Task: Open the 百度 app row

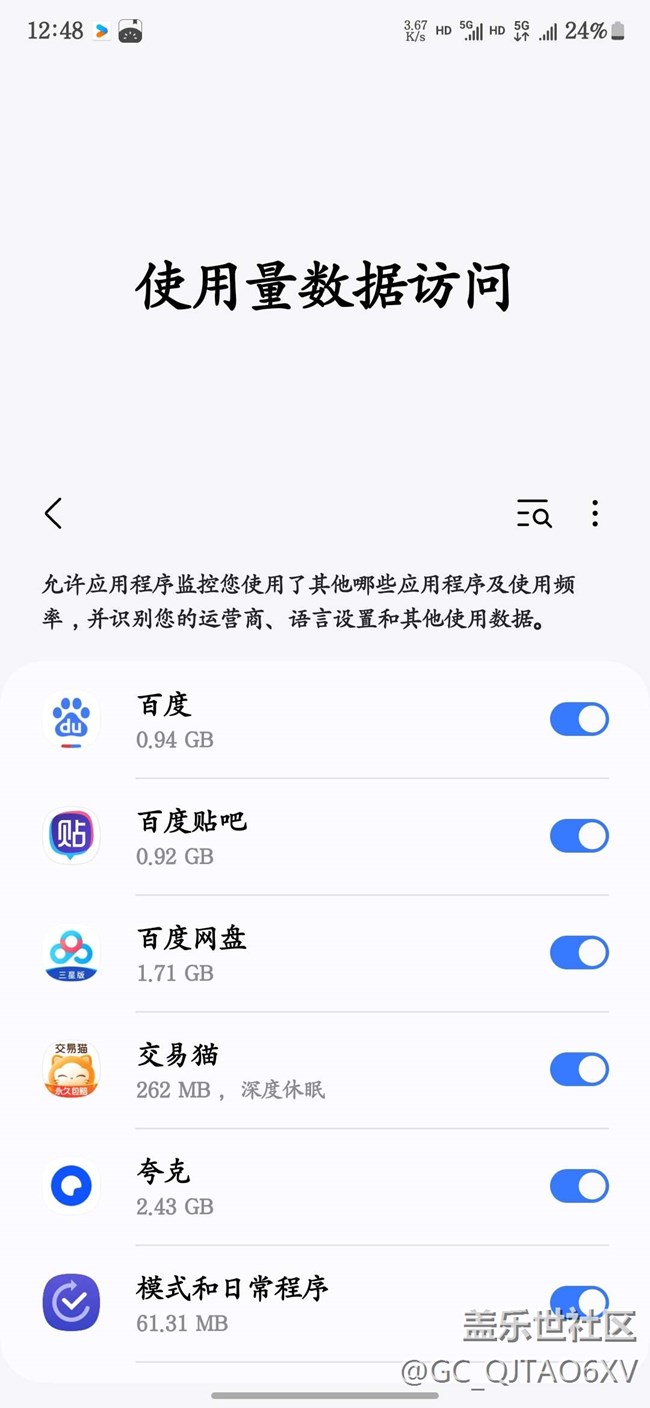Action: pos(300,720)
